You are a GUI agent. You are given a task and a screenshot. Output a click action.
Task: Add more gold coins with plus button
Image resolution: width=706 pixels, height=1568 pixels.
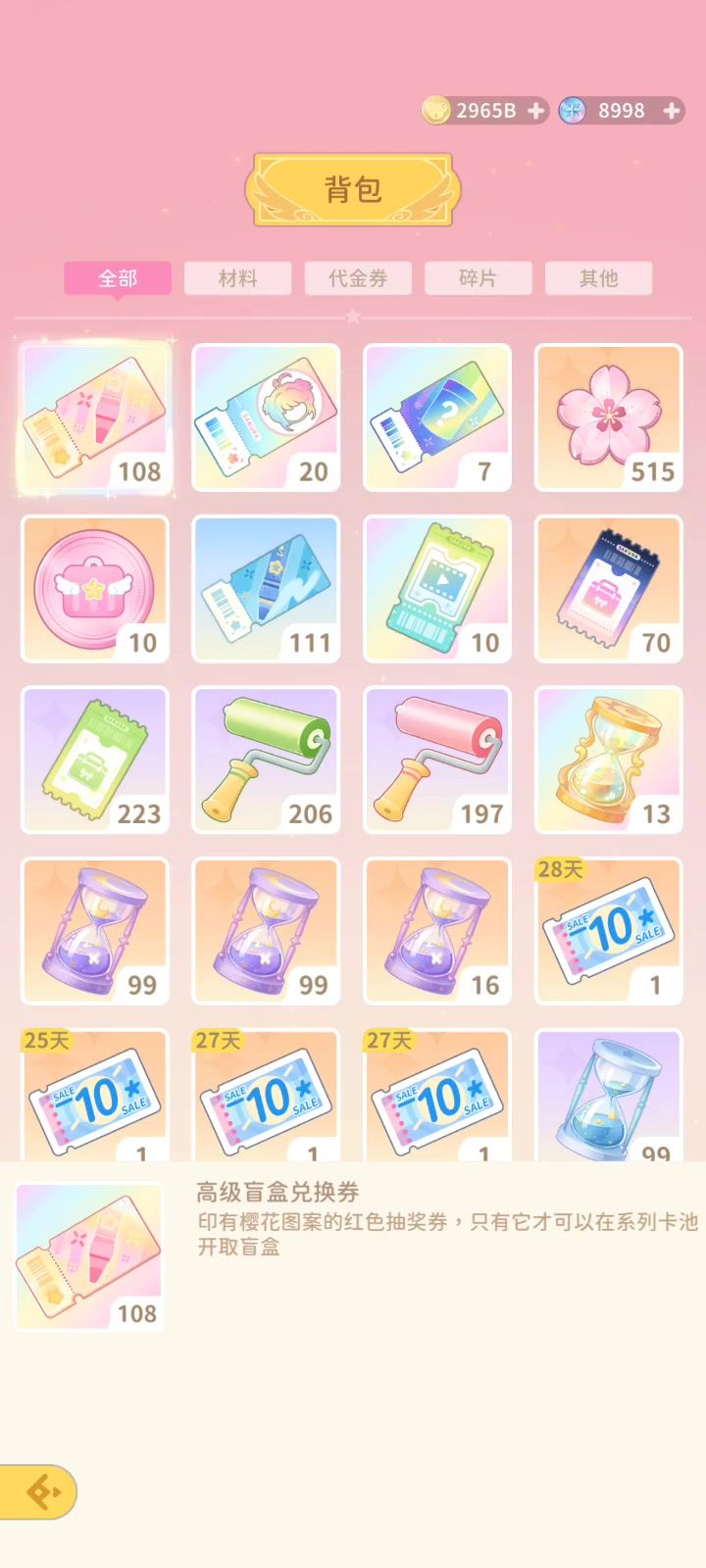535,111
